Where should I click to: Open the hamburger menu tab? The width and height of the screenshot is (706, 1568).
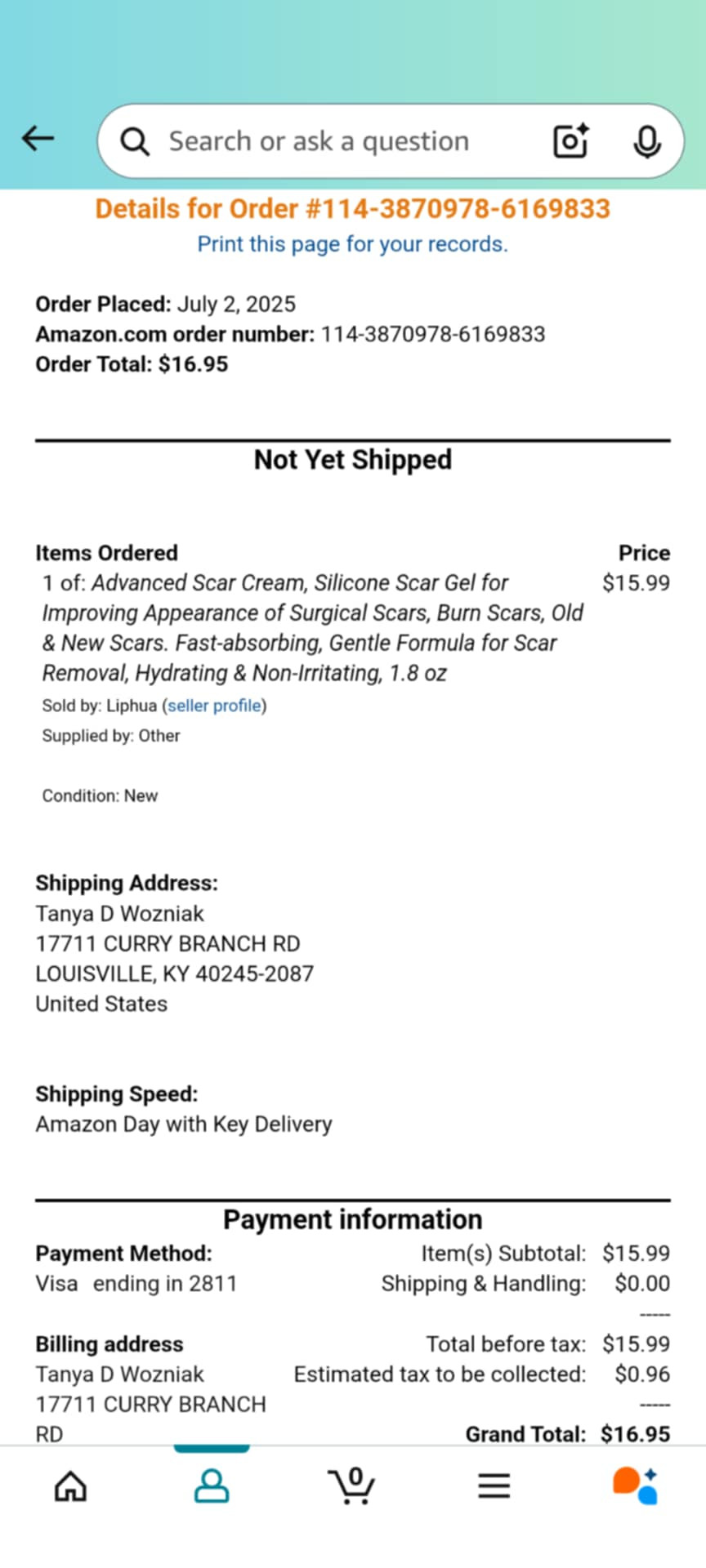[x=494, y=1486]
